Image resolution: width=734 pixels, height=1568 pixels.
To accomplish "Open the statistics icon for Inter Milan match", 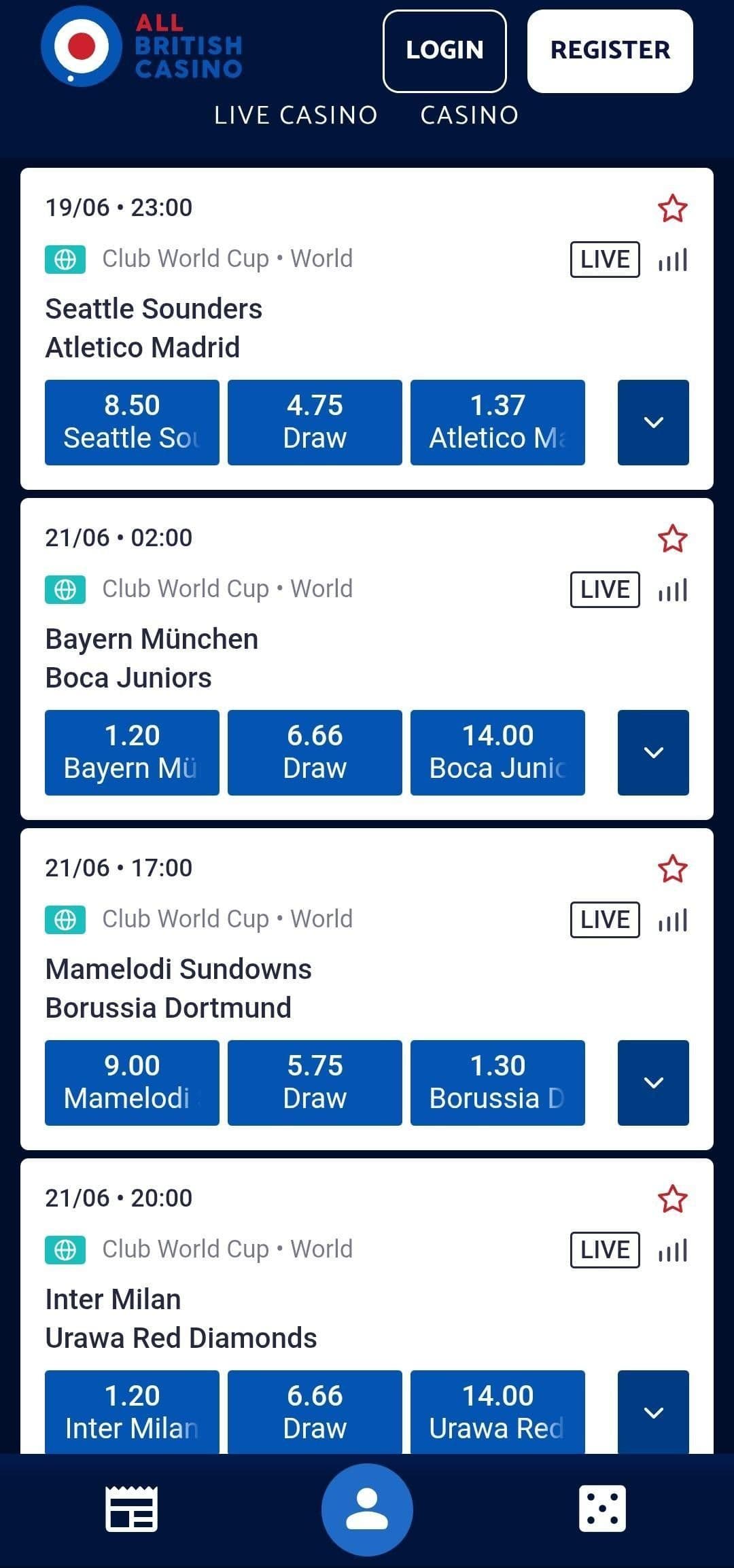I will (x=671, y=1249).
